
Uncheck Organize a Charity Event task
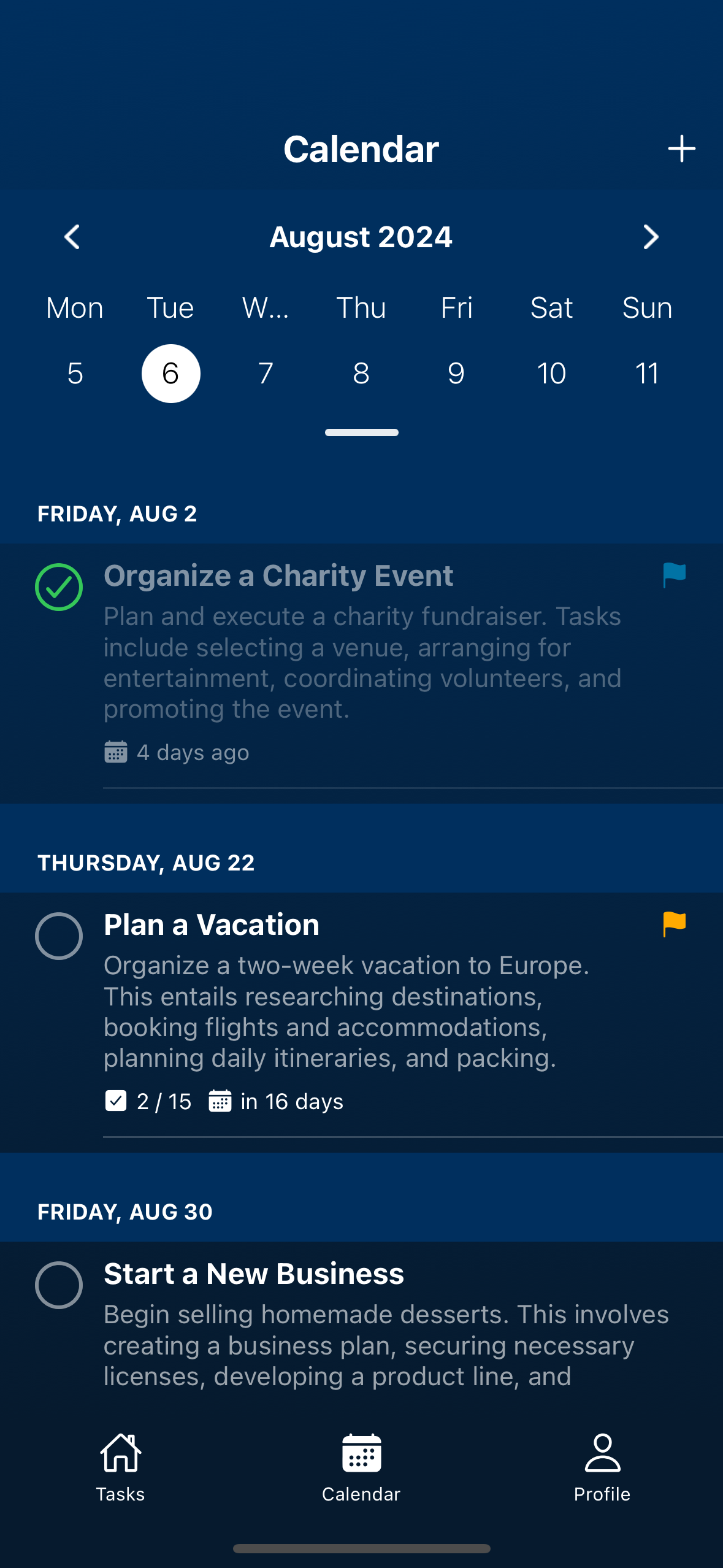click(59, 587)
